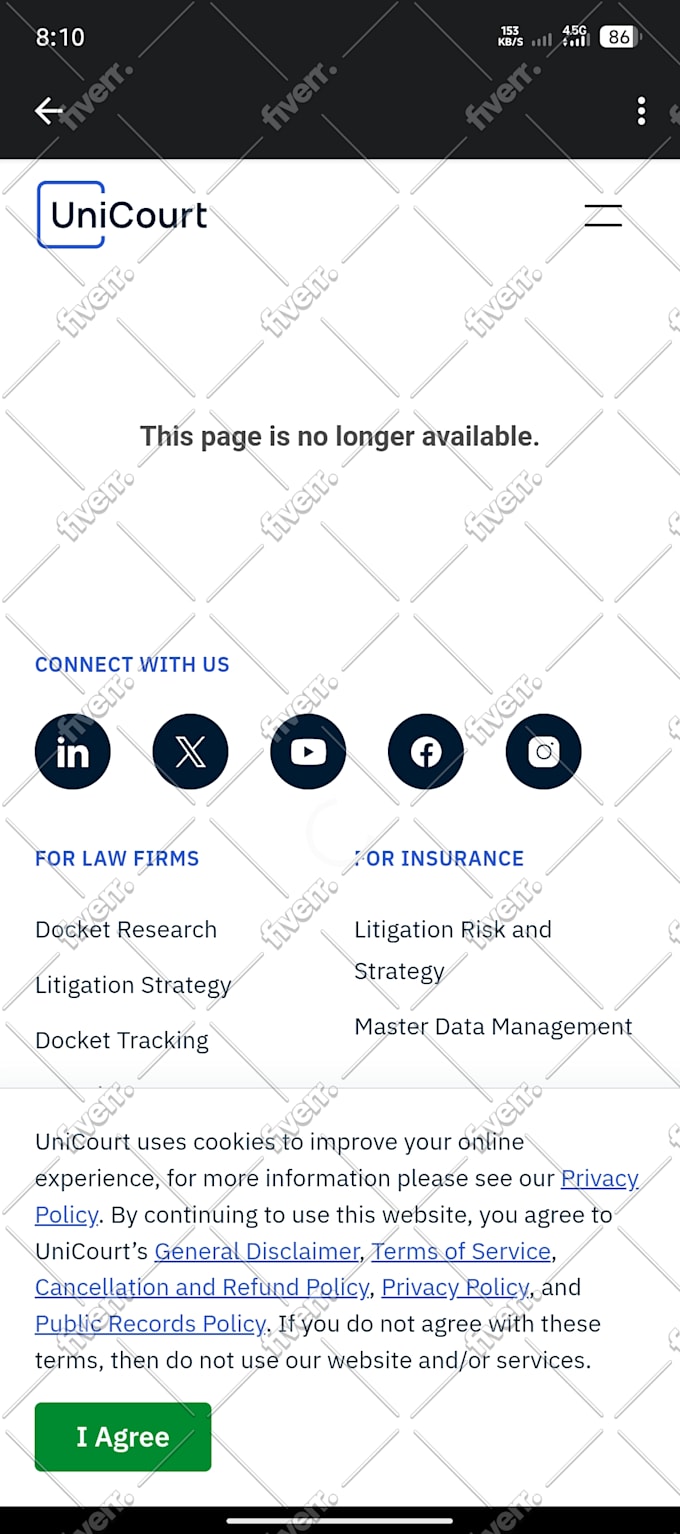
Task: Open the Docket Tracking link
Action: pos(122,1041)
